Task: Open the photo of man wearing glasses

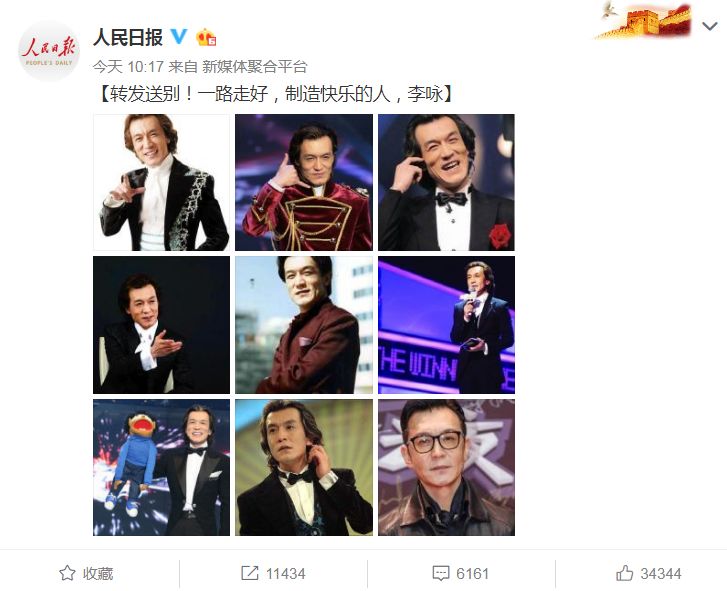Action: tap(446, 467)
